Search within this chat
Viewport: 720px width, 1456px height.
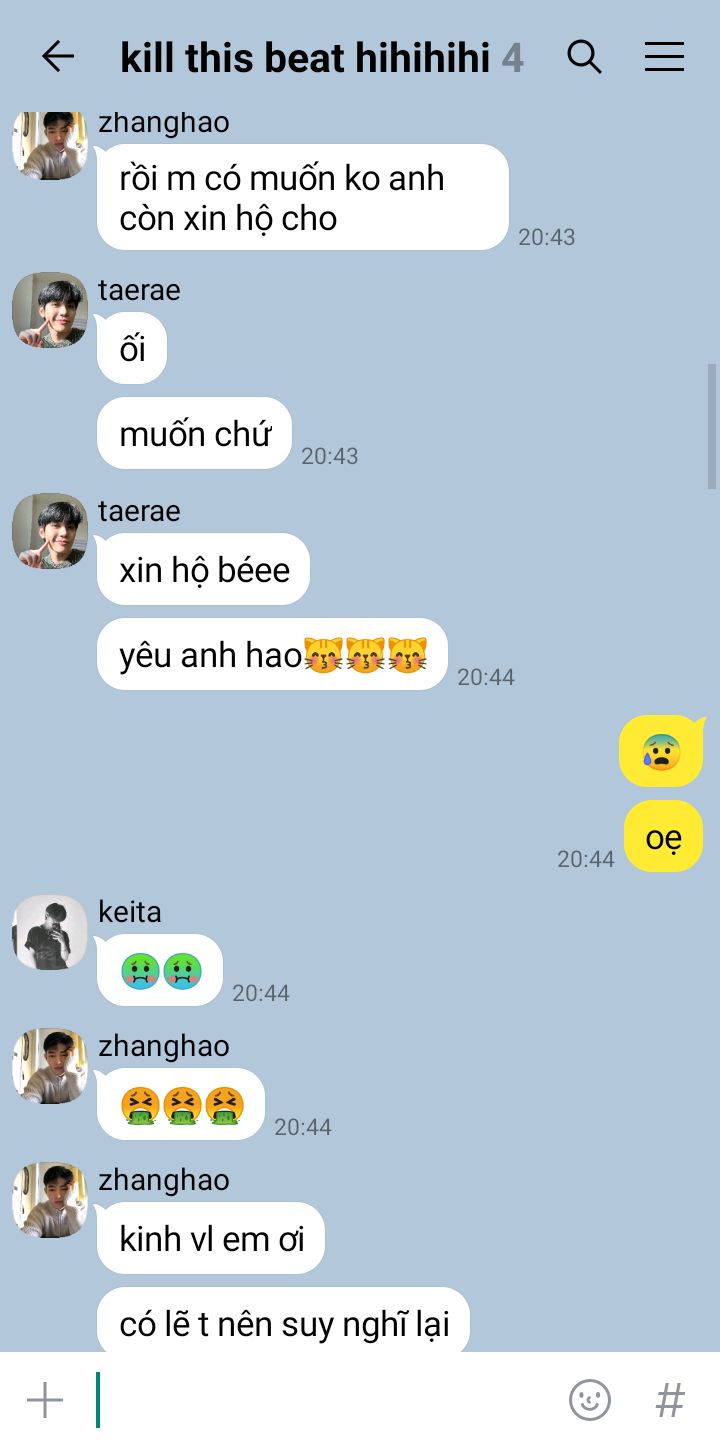coord(584,57)
